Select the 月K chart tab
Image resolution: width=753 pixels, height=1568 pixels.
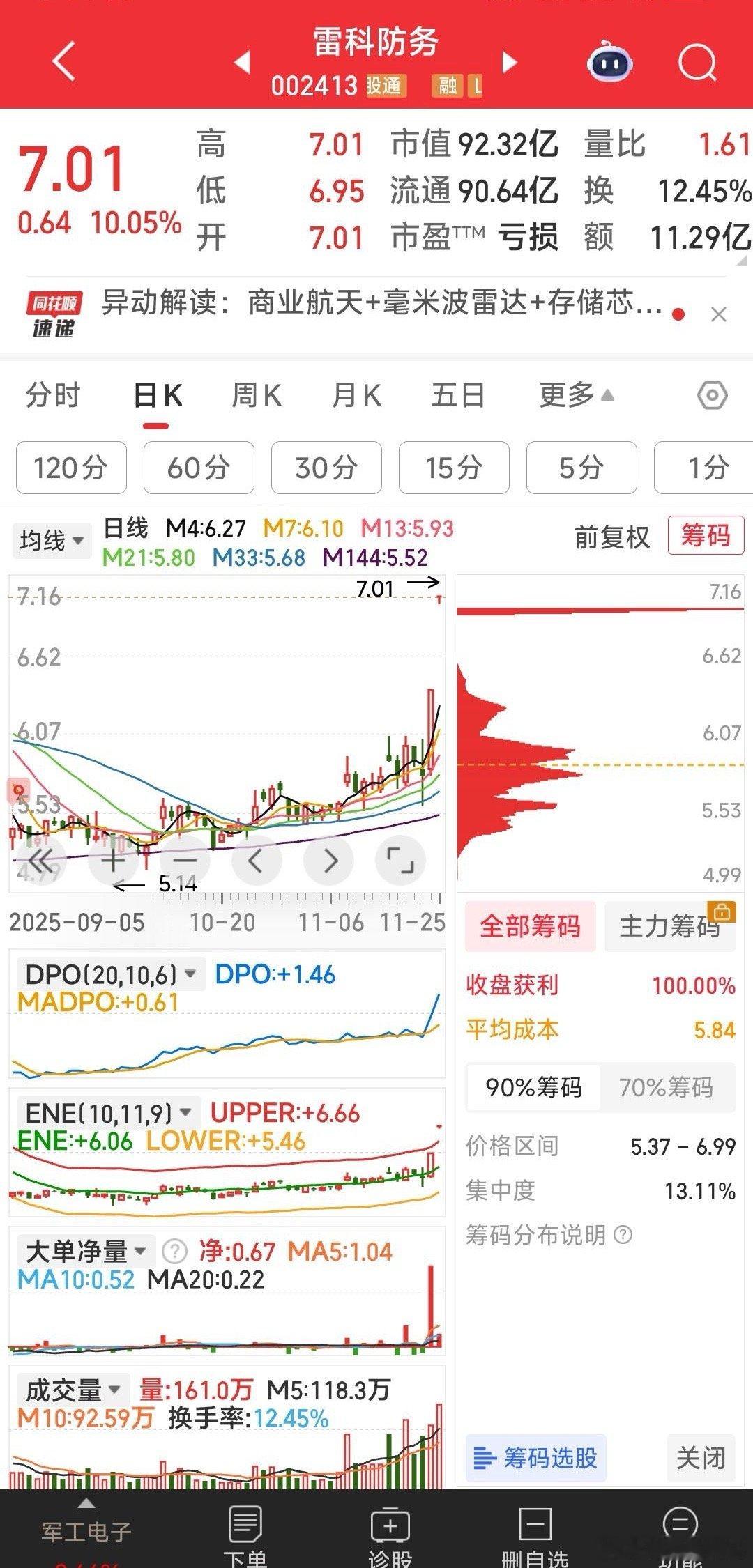point(356,396)
